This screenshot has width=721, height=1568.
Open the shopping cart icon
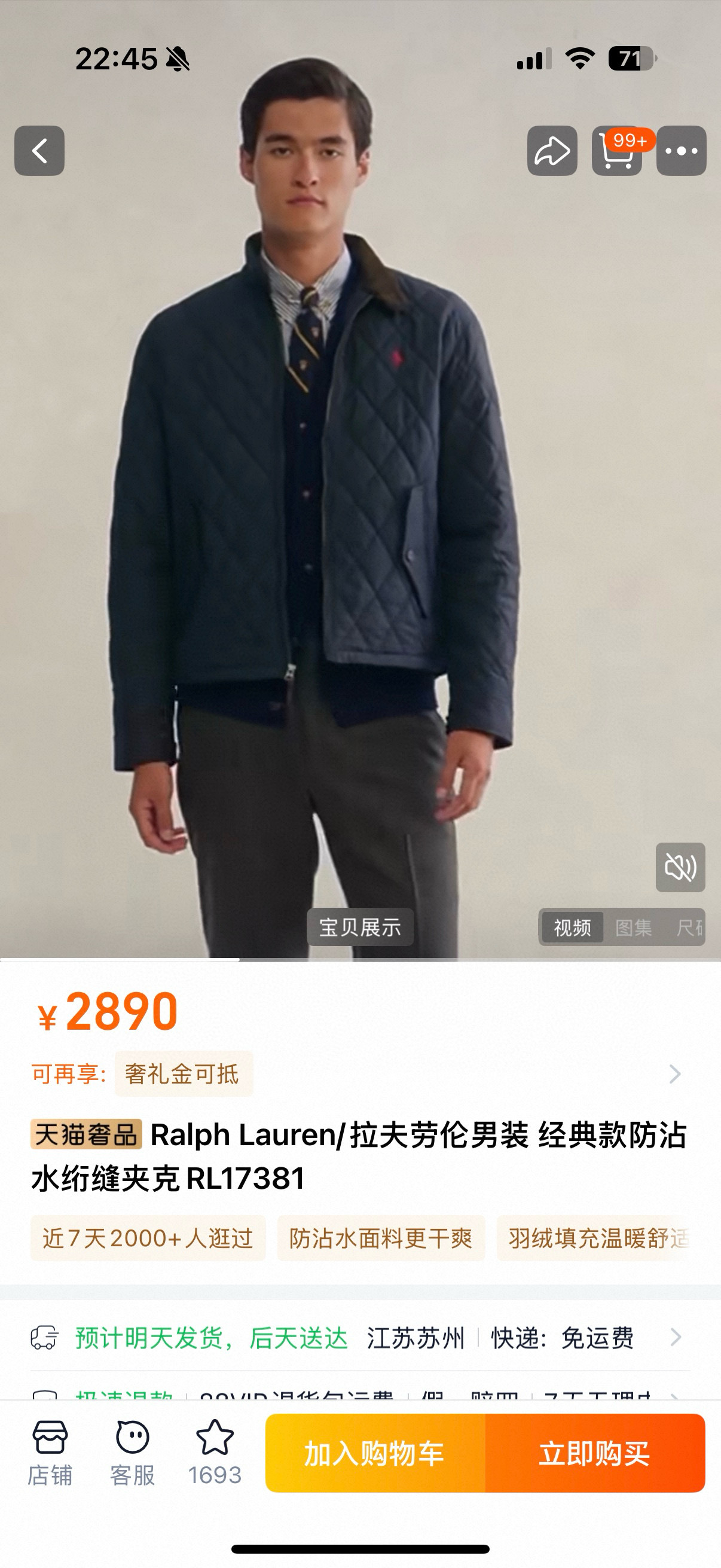click(x=617, y=150)
